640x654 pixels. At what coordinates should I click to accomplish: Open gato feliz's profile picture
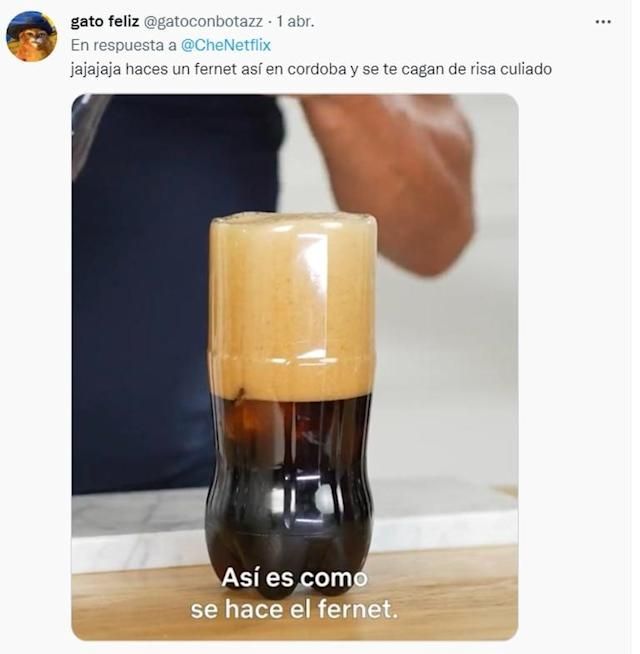point(31,37)
